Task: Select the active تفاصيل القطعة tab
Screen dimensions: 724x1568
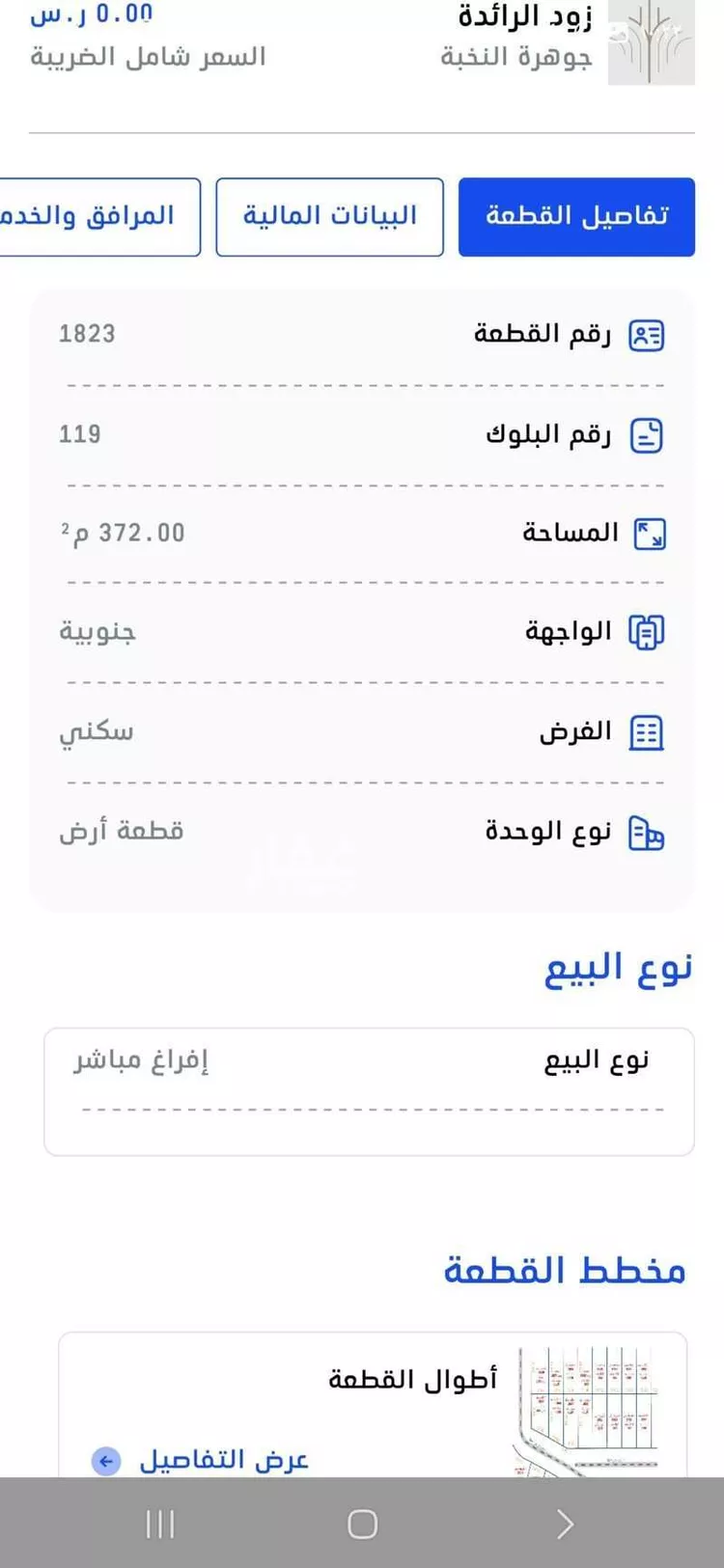Action: 576,216
